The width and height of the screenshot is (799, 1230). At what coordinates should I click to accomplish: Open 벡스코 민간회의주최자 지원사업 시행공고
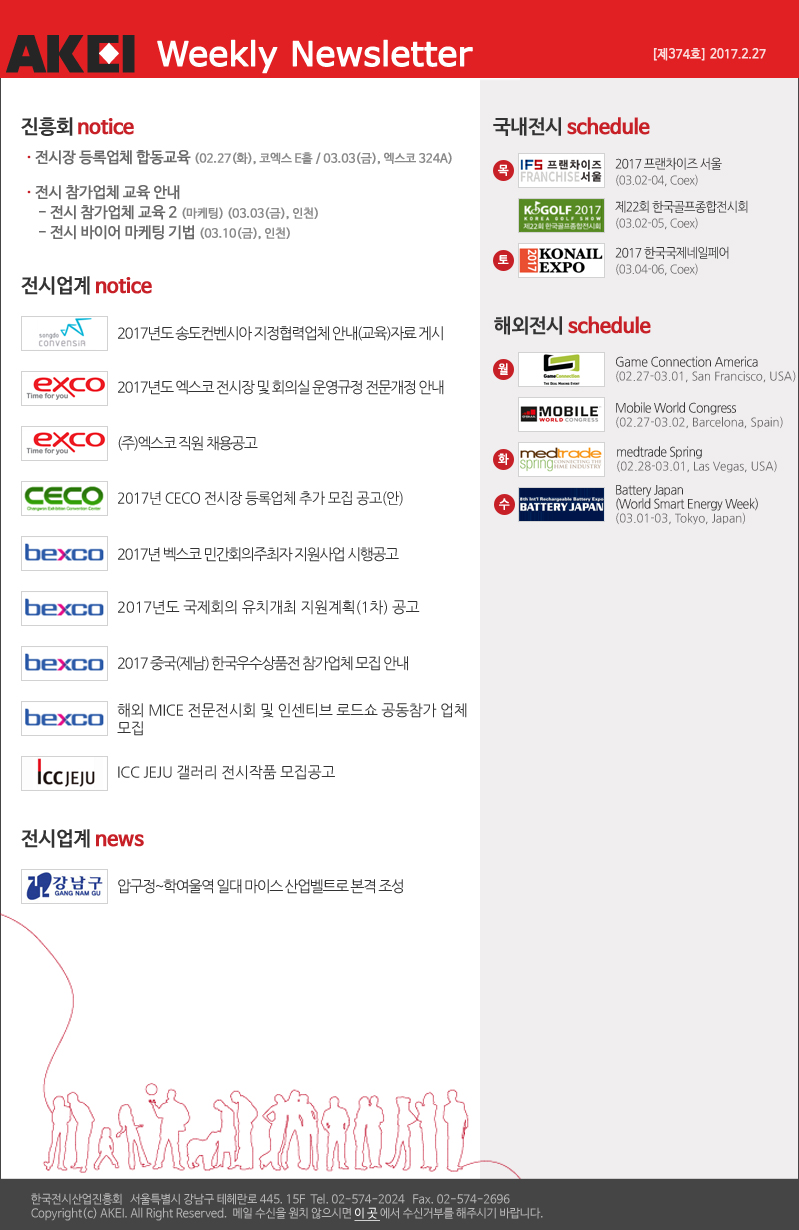pyautogui.click(x=258, y=553)
